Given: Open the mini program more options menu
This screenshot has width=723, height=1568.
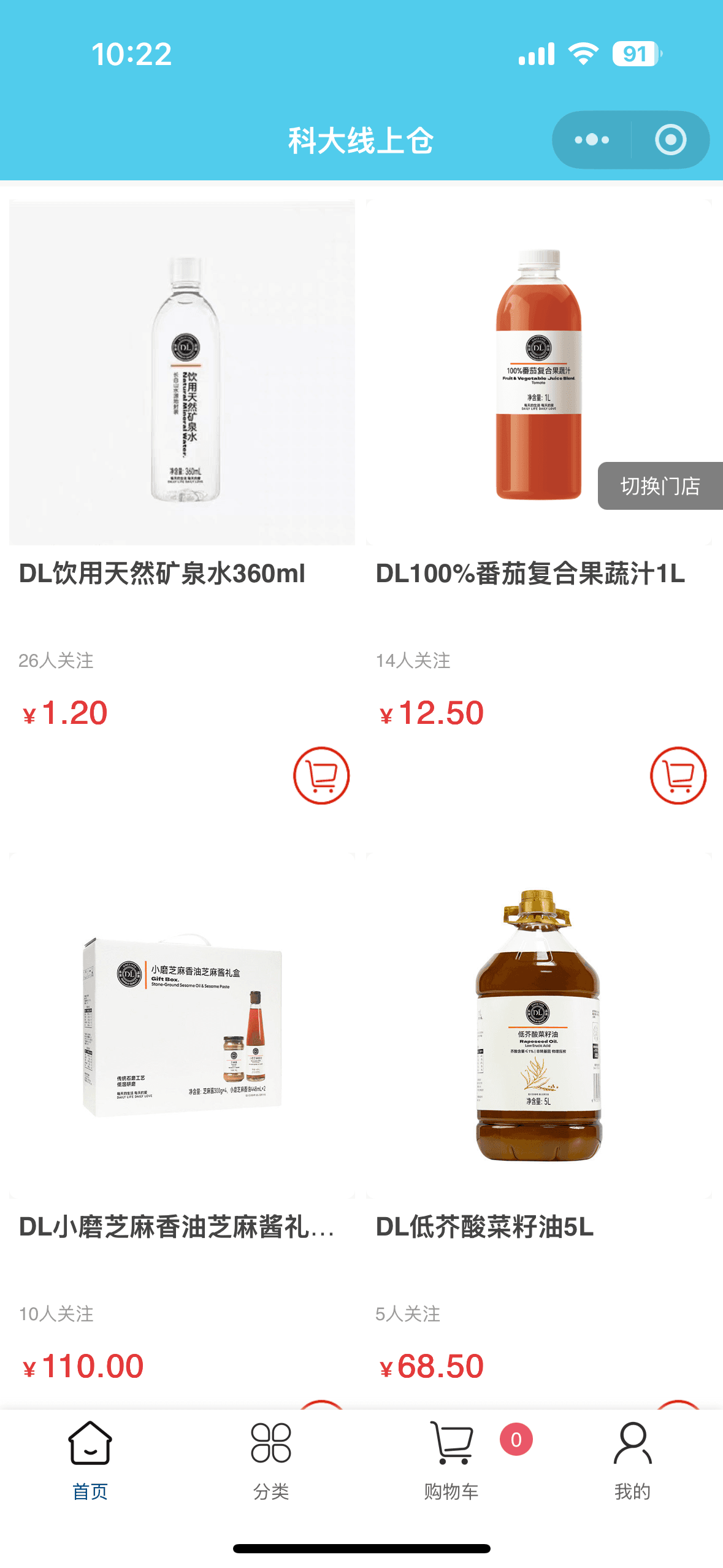Looking at the screenshot, I should [592, 140].
